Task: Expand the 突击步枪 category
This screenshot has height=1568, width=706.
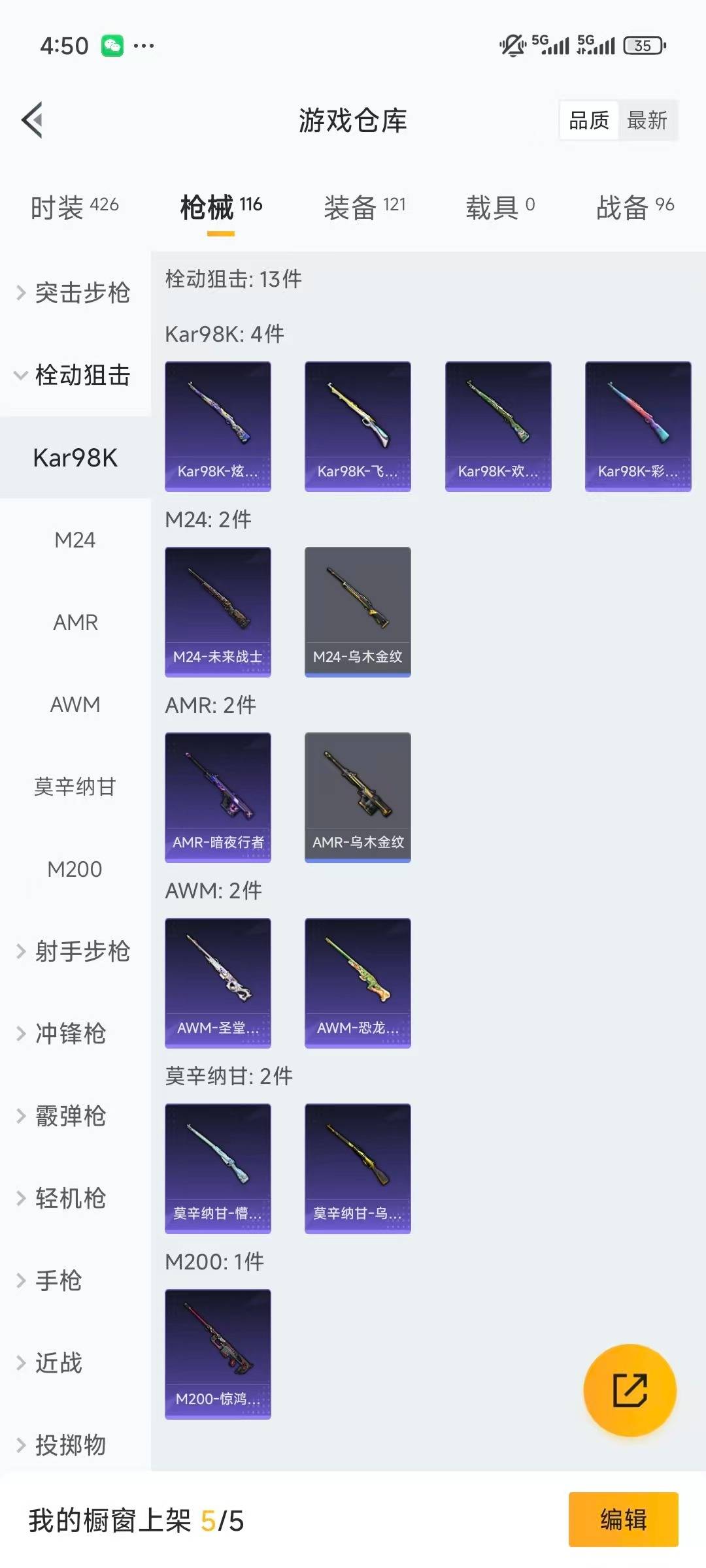Action: point(75,293)
